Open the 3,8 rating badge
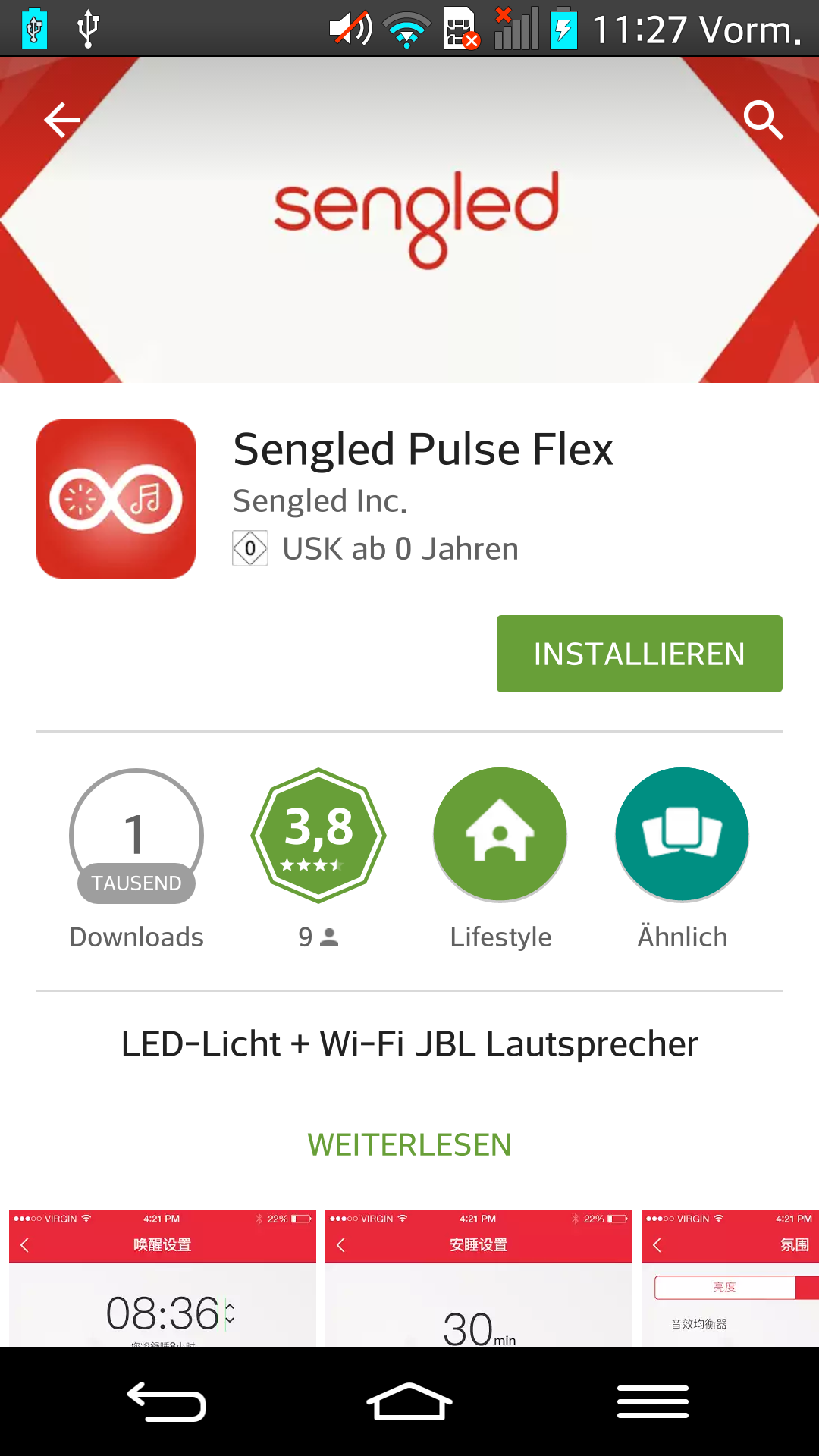This screenshot has width=819, height=1456. pos(318,835)
